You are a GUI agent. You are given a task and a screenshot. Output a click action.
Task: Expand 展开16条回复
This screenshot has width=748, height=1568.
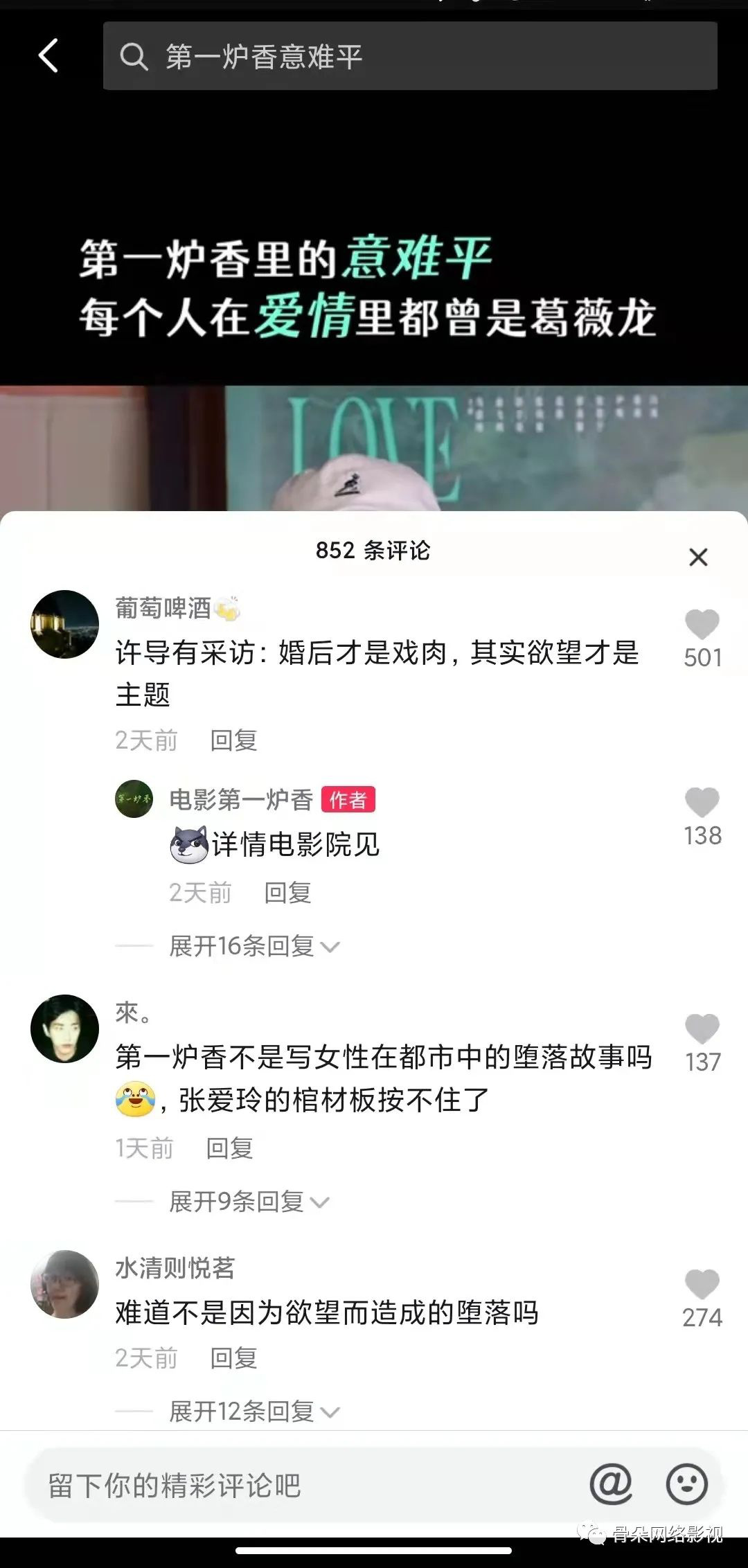[253, 946]
